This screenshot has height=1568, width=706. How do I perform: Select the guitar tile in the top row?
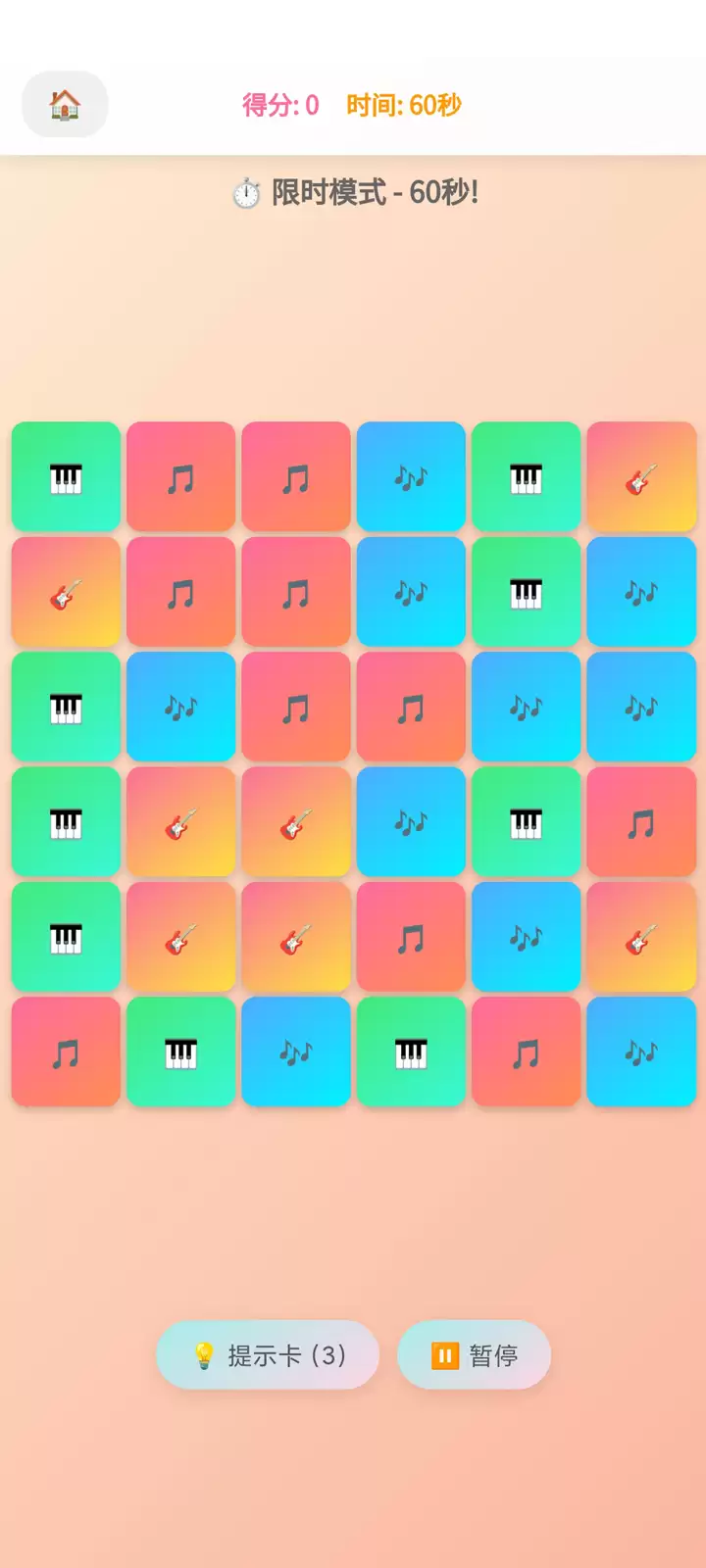[x=641, y=477]
